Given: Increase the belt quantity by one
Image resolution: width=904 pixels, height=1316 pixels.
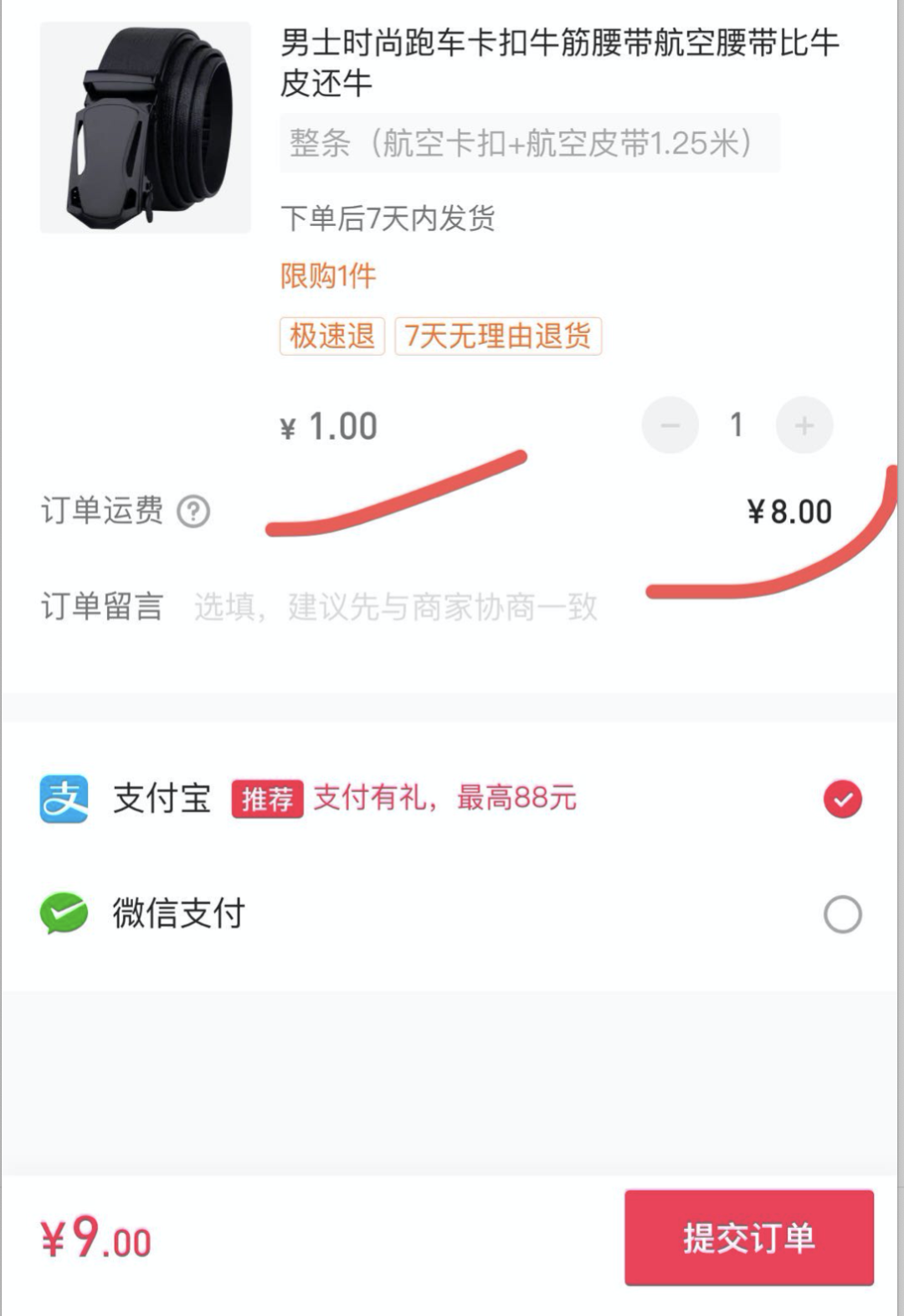Looking at the screenshot, I should click(x=804, y=425).
